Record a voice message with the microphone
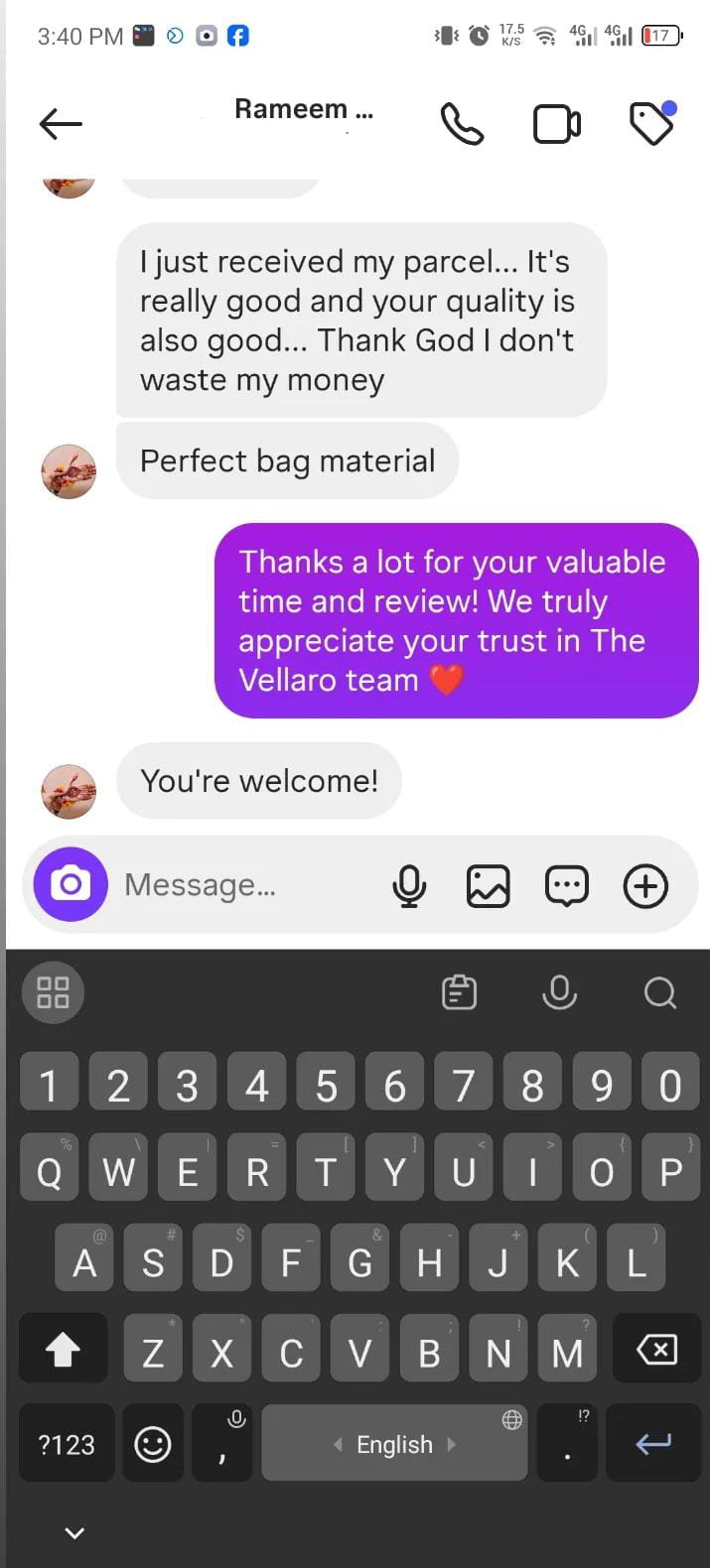Screen dimensions: 710x1568 [409, 885]
